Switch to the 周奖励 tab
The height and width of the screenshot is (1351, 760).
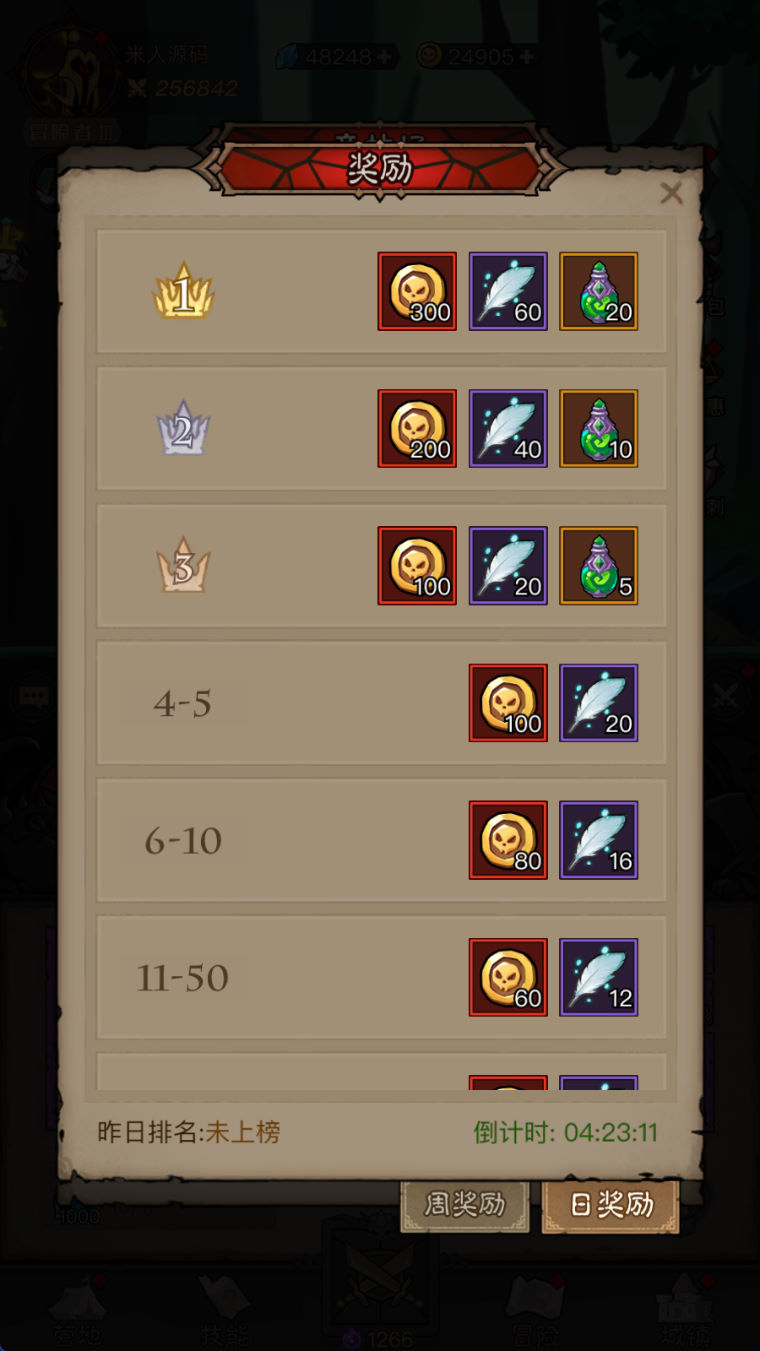[x=464, y=1205]
